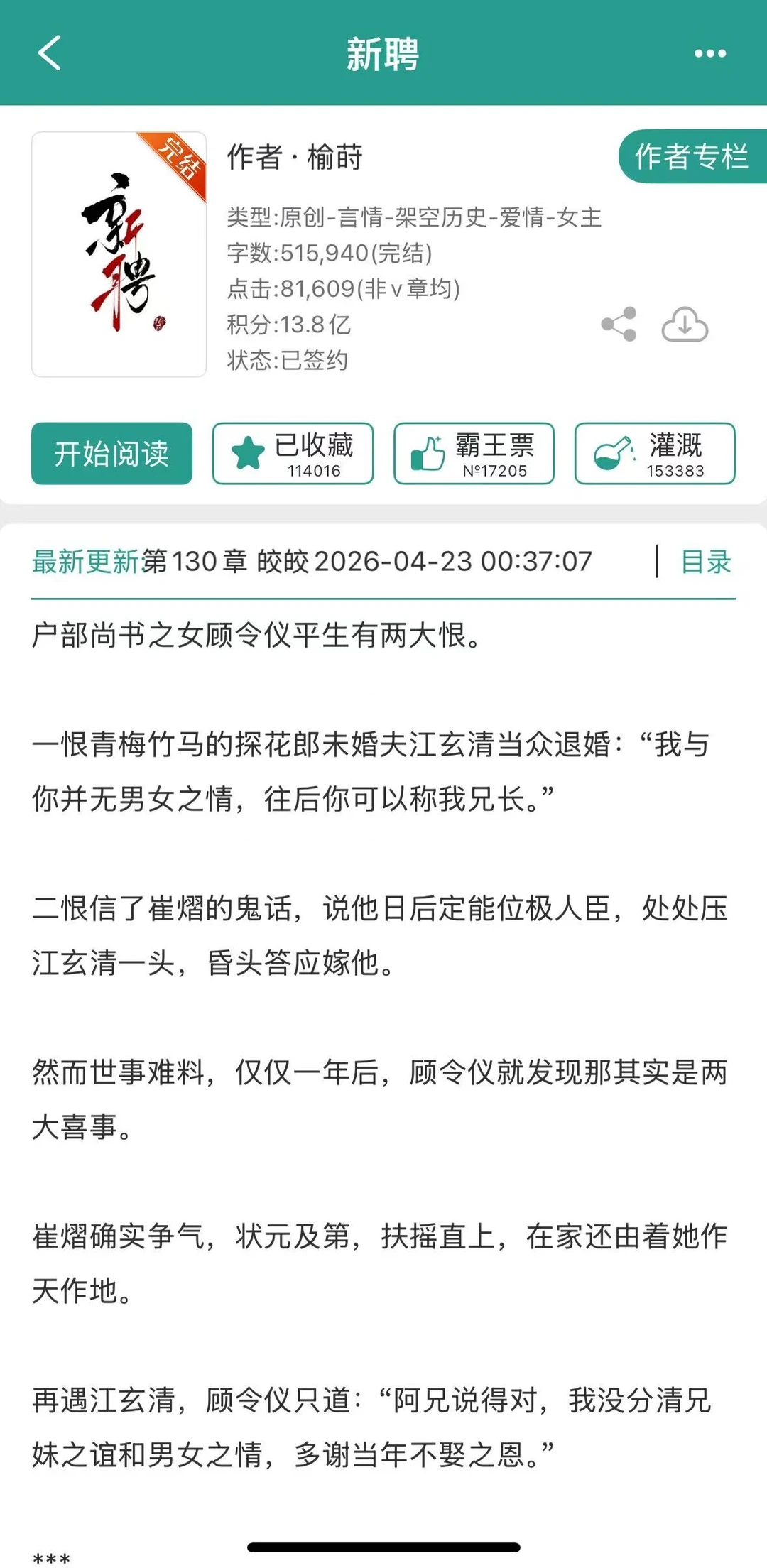Toggle watering with the 灌溉 control
This screenshot has width=767, height=1568.
coord(654,455)
